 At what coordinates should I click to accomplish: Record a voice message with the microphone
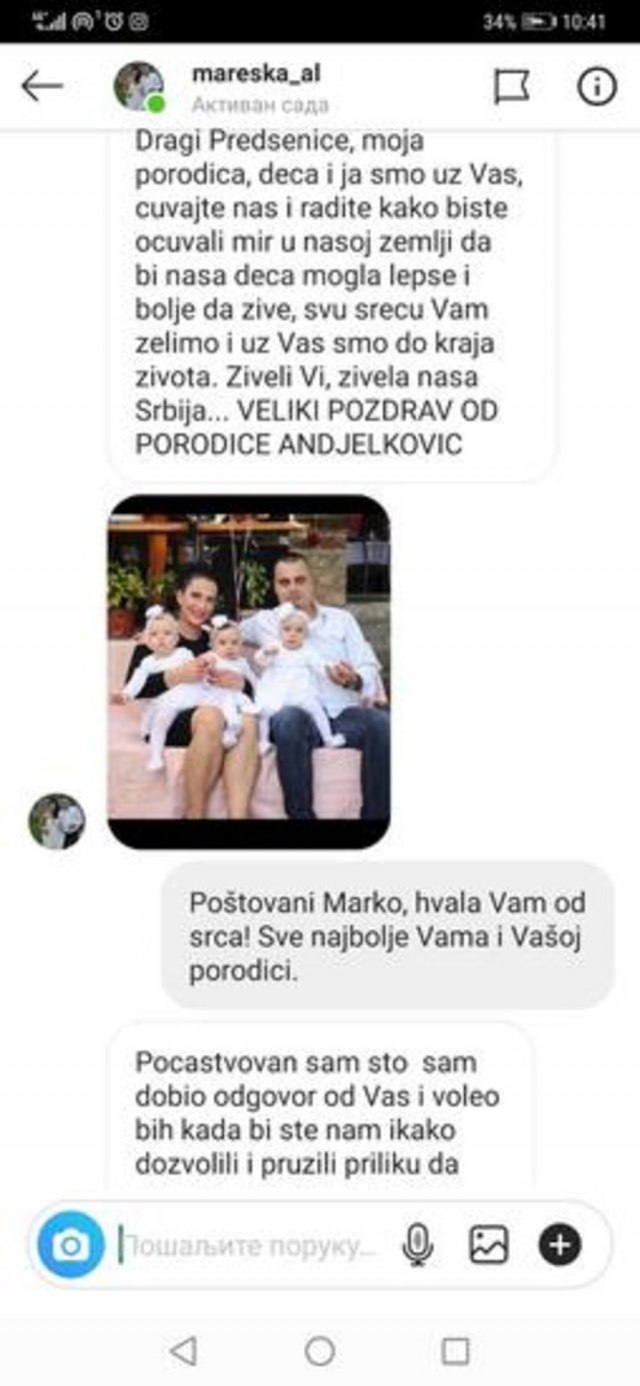click(417, 1245)
